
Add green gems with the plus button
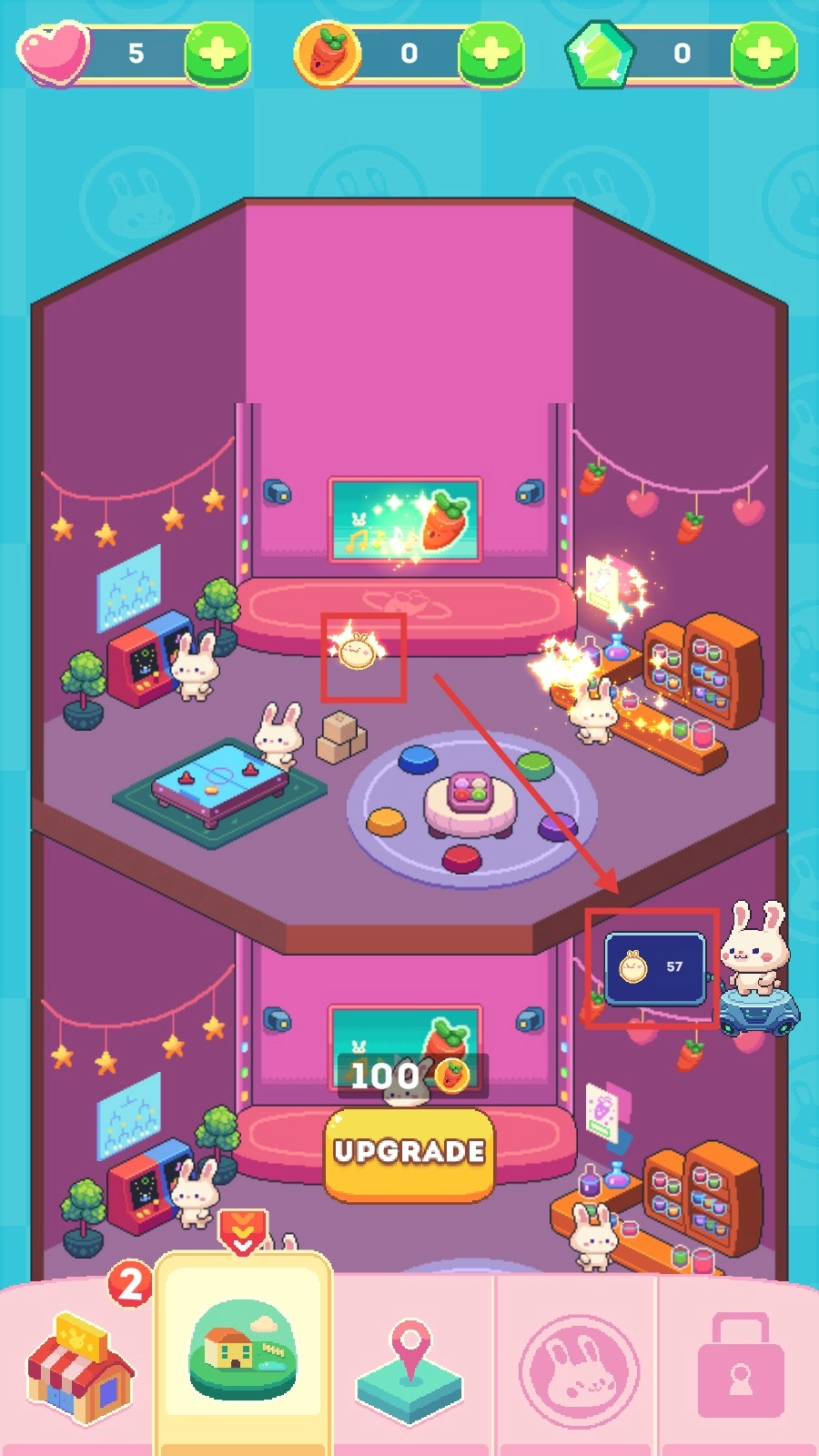coord(763,54)
